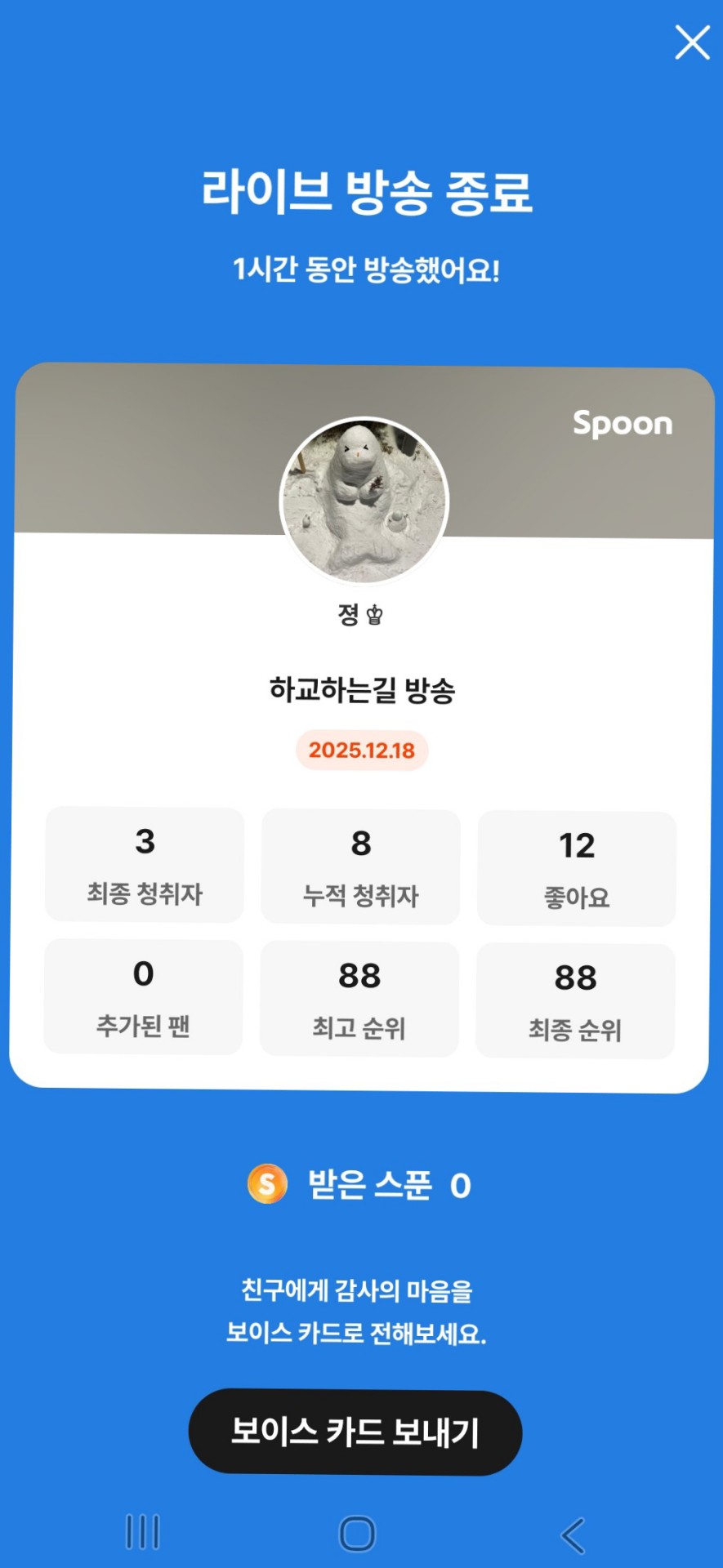This screenshot has height=1568, width=723.
Task: Go back with the system back button
Action: 573,1535
